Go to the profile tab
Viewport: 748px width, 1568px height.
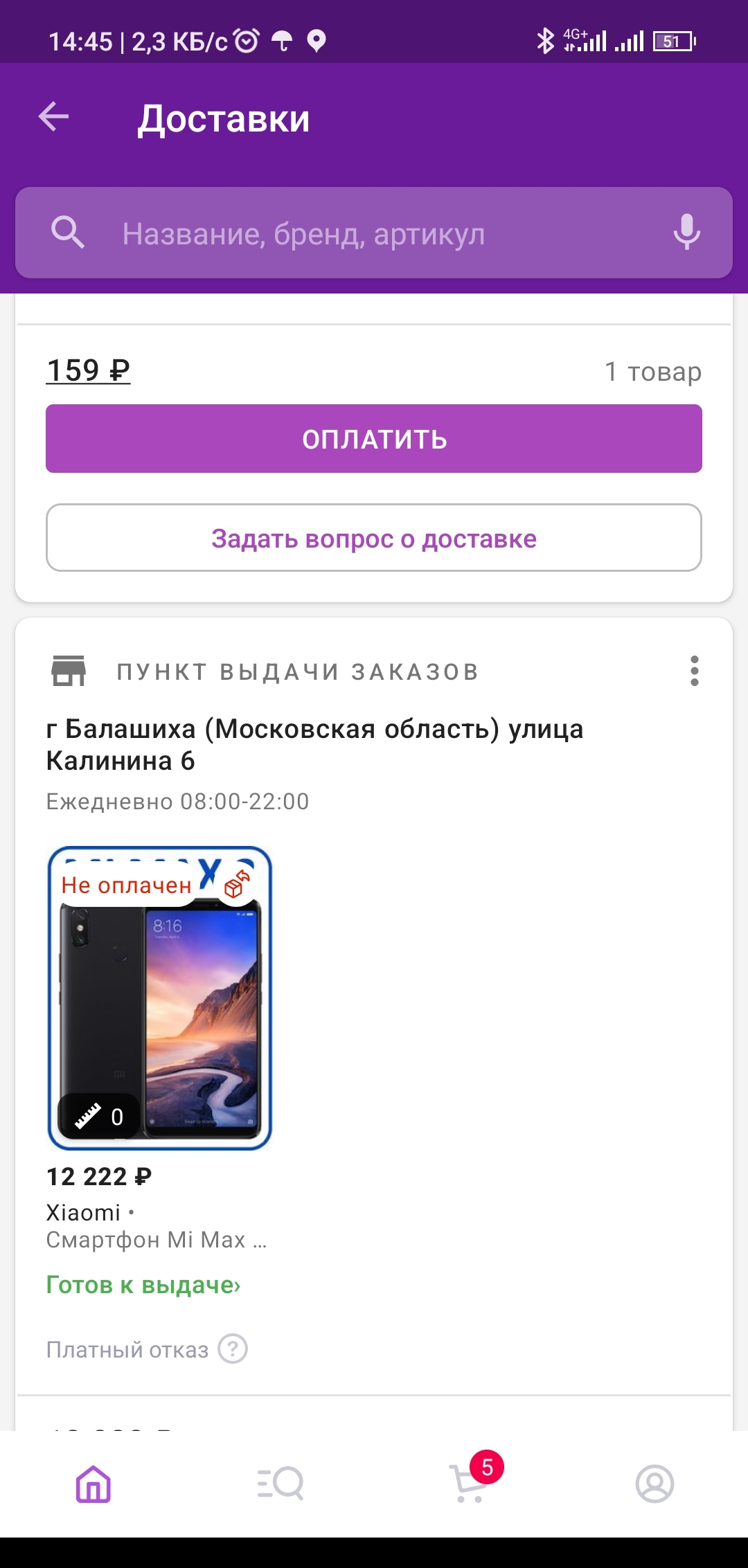(x=654, y=1484)
